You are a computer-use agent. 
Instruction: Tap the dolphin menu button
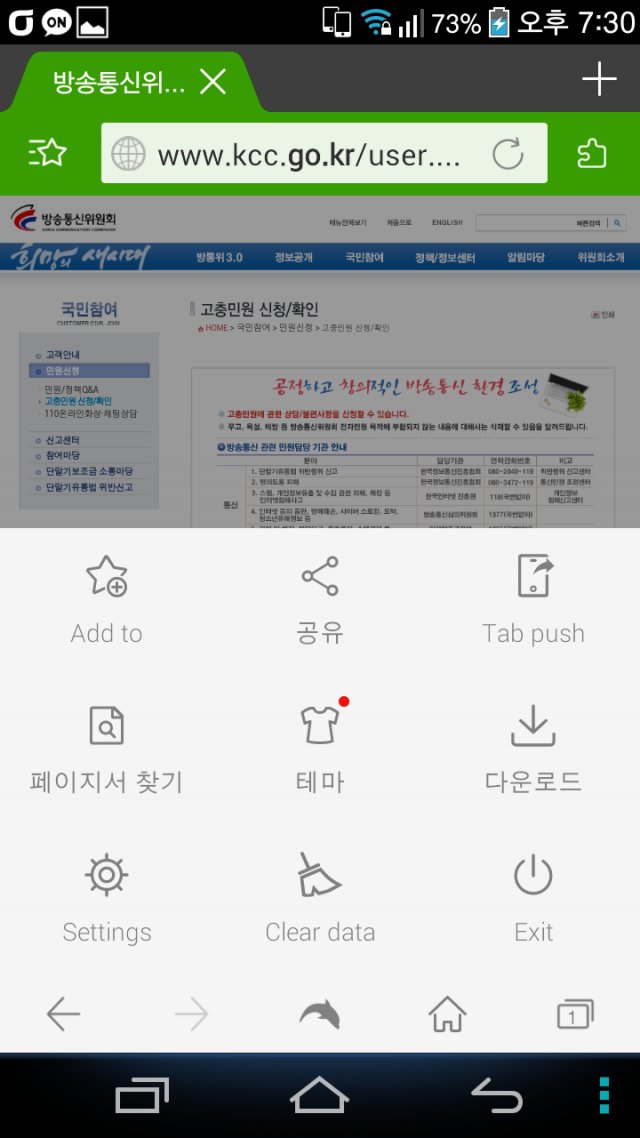(x=320, y=1013)
